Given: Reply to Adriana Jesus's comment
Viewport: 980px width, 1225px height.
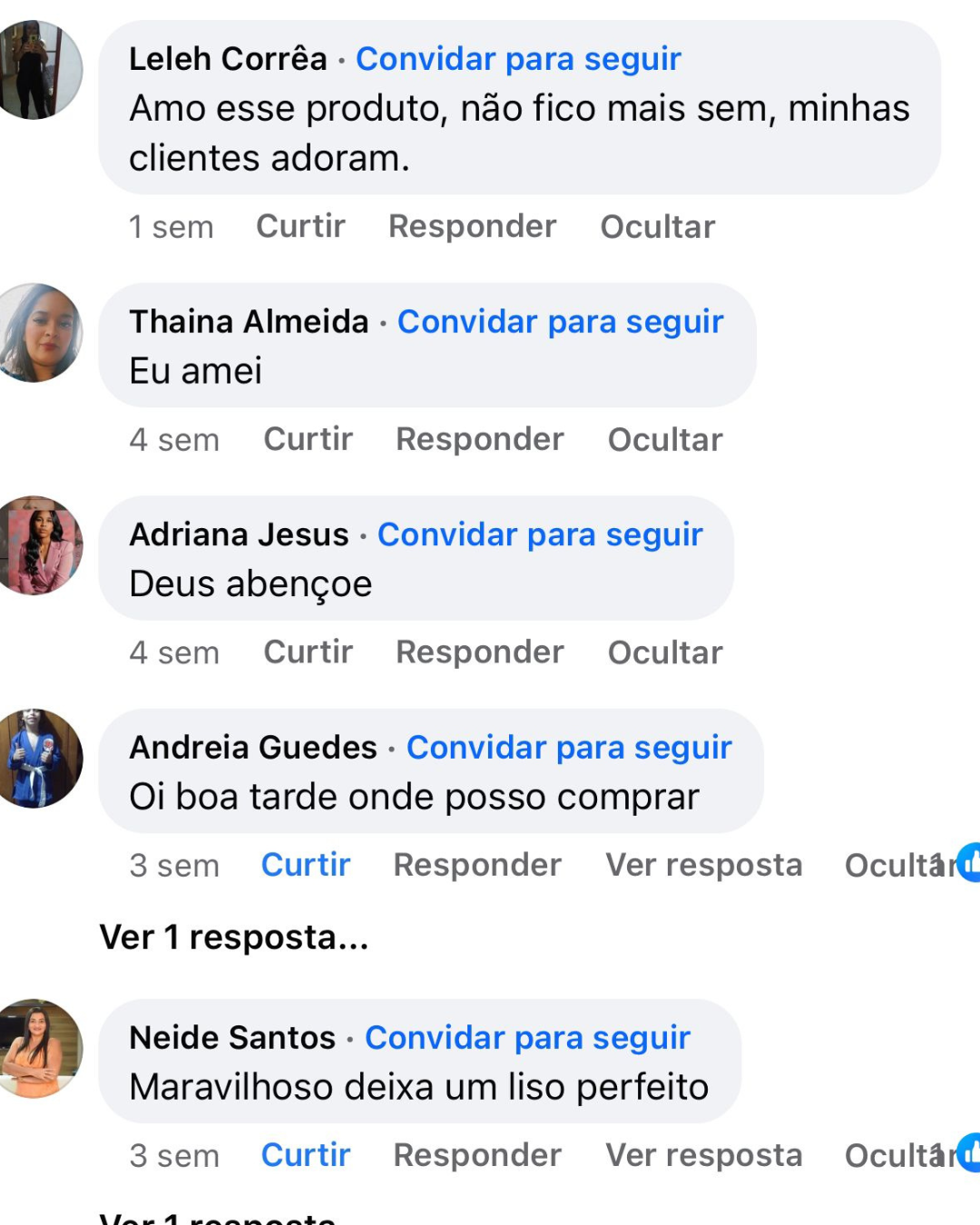Looking at the screenshot, I should pos(479,652).
